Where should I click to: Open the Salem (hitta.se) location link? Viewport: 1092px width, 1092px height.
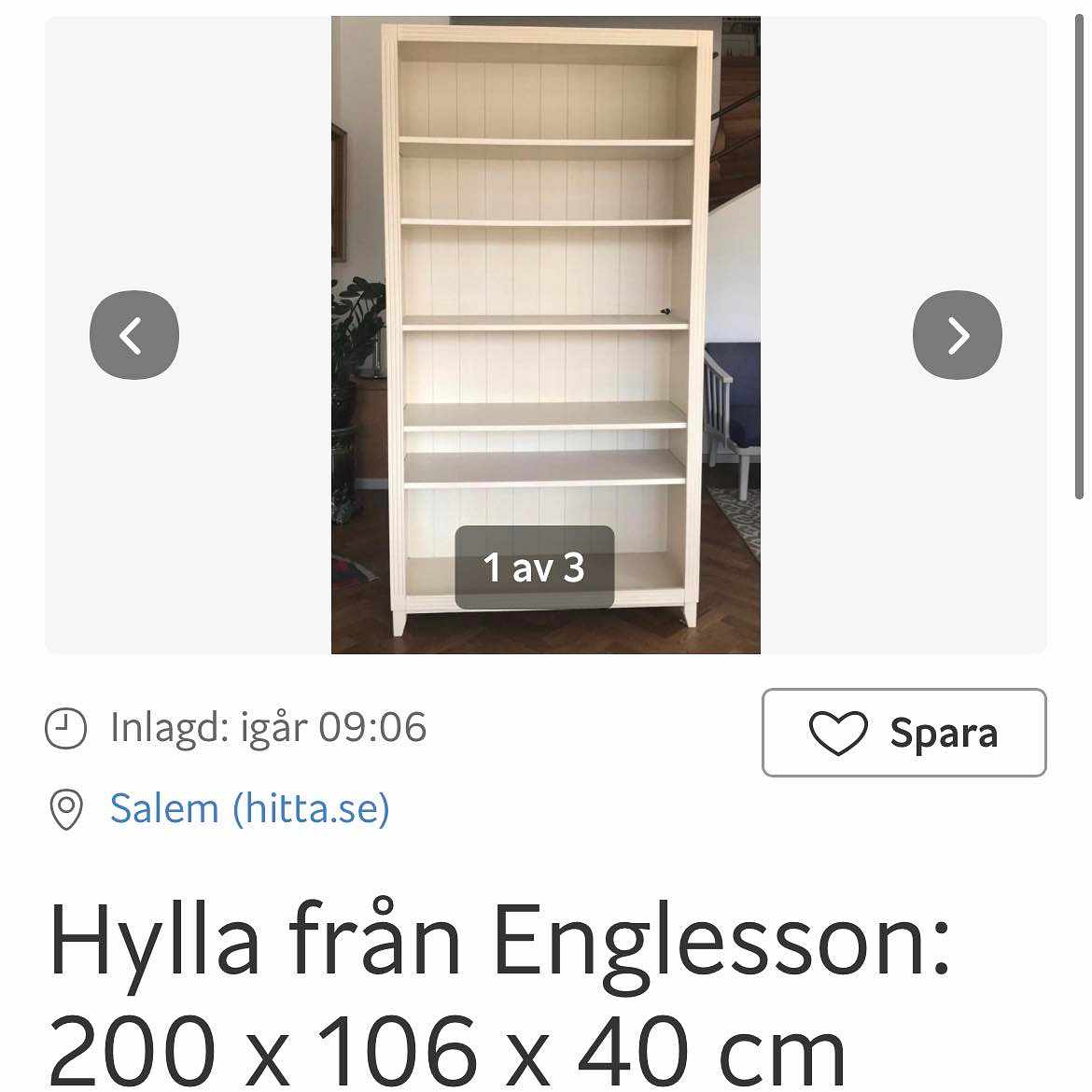click(x=249, y=808)
